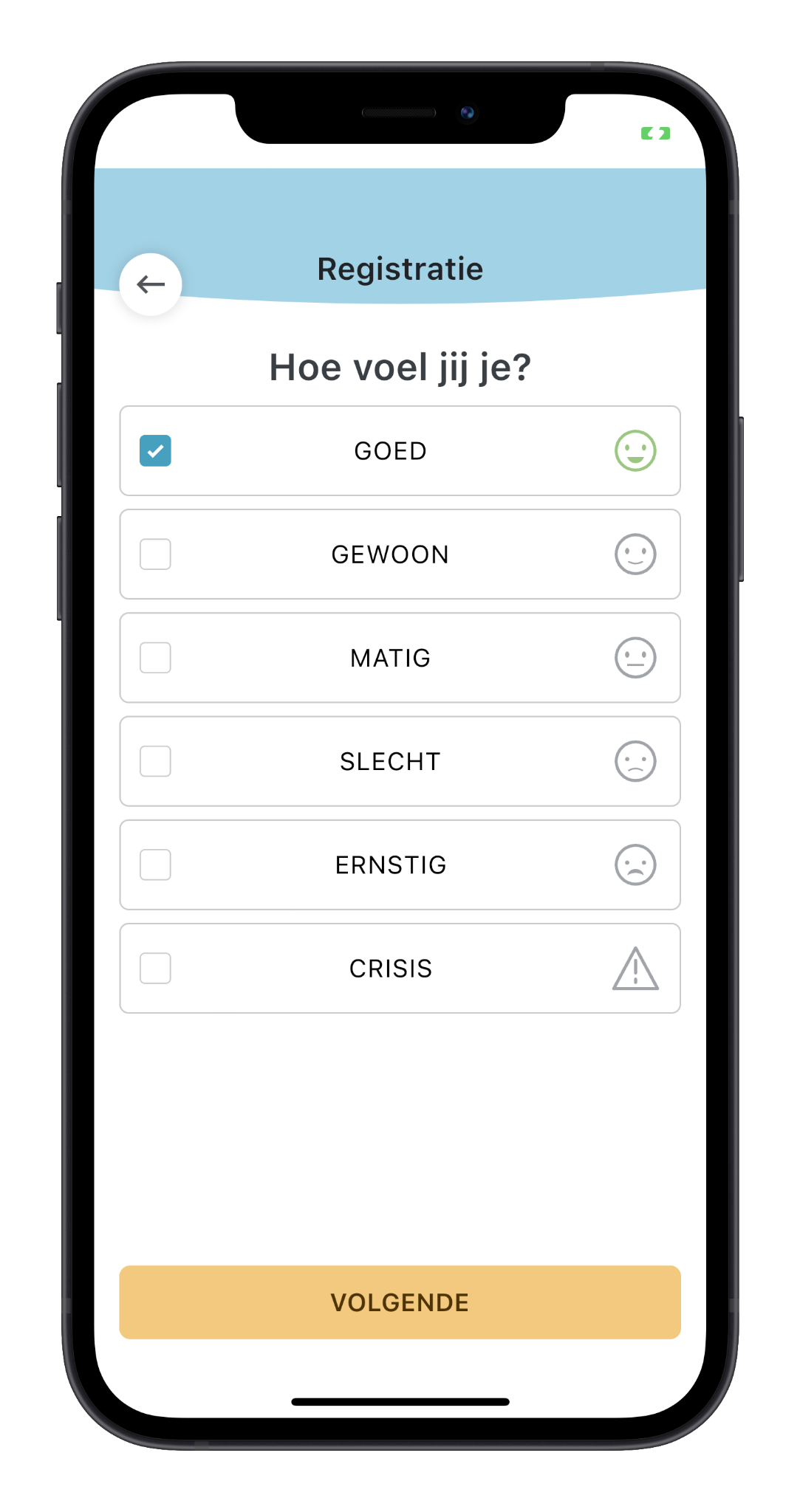Continue with the VOLGENDE button

(400, 1302)
